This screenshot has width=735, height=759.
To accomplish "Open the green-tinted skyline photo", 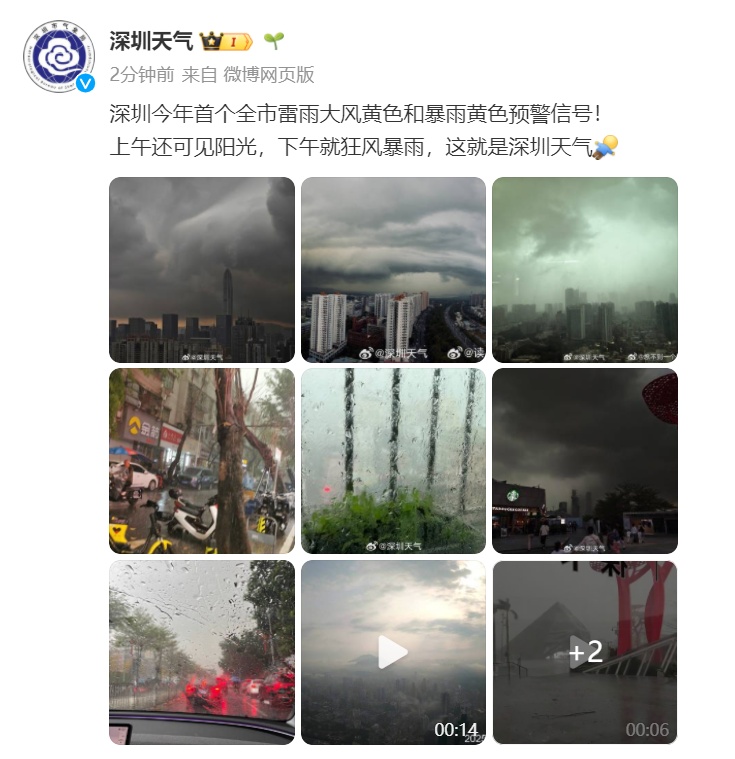I will pos(585,270).
